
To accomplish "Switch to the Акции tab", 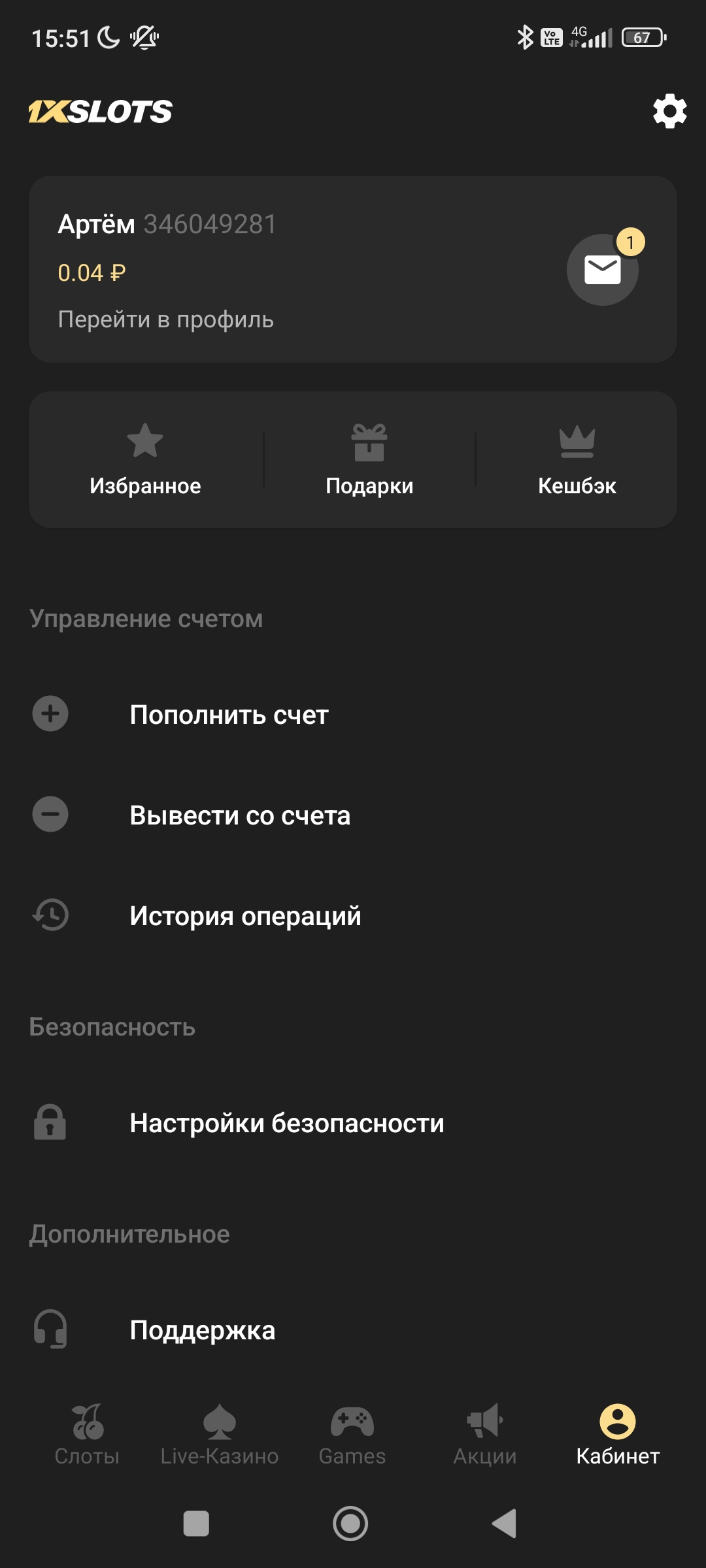I will [485, 1435].
